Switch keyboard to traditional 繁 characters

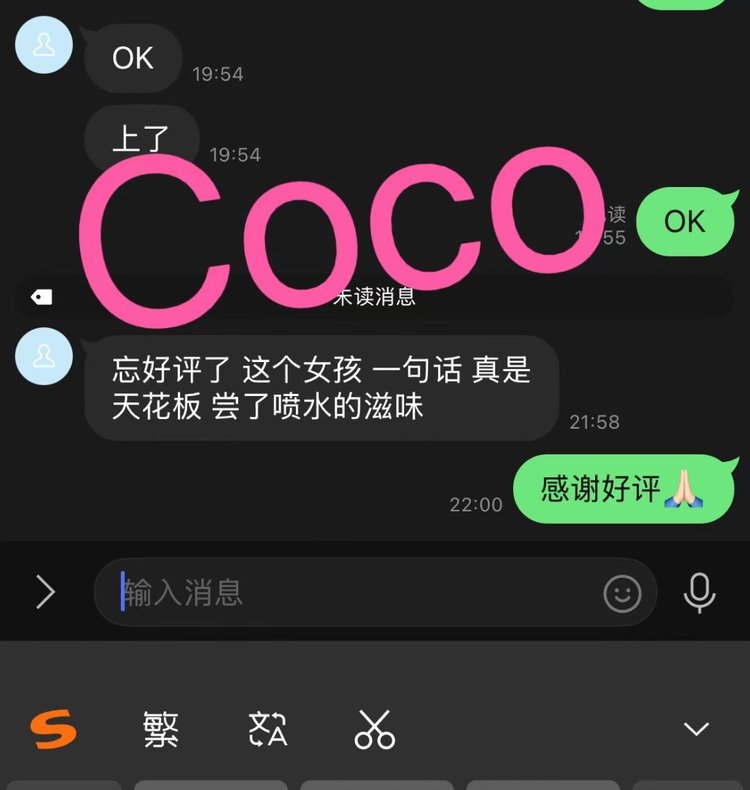(x=161, y=729)
